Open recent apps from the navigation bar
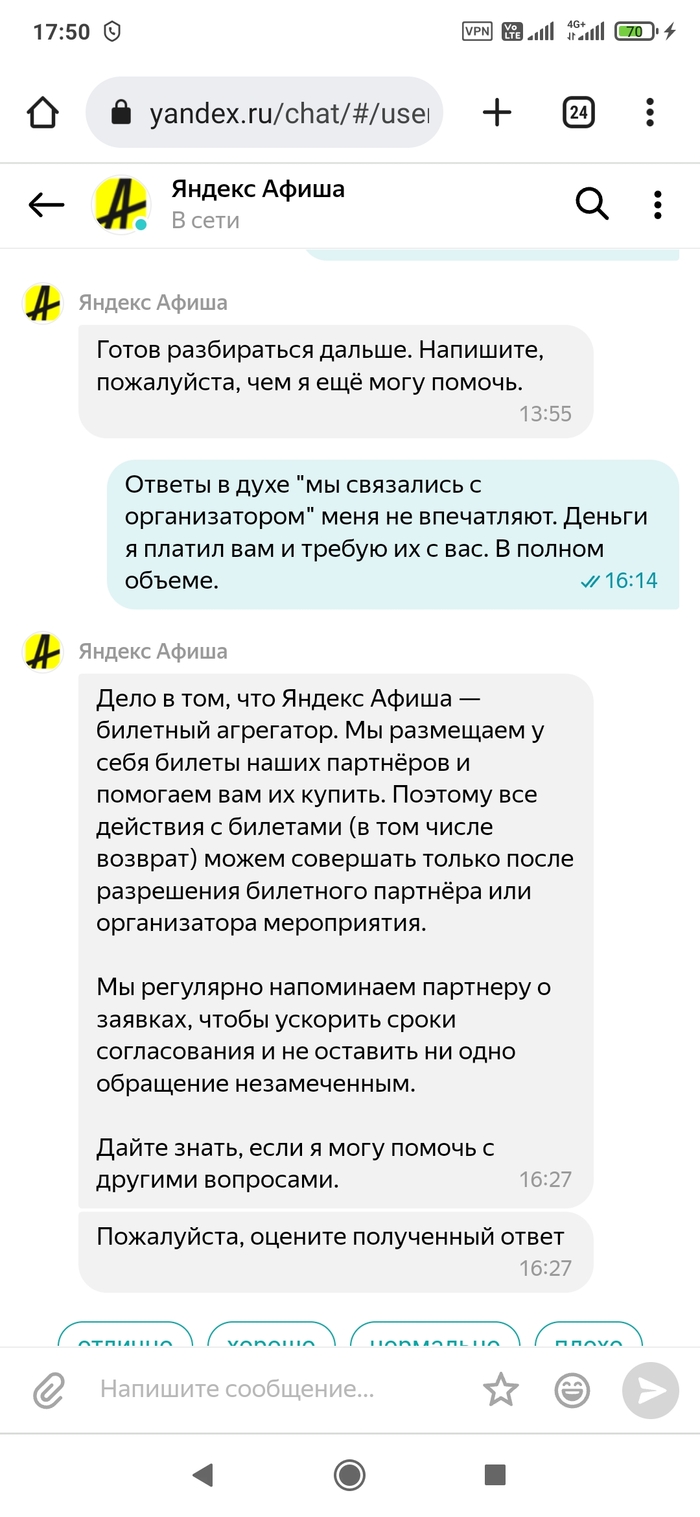 point(495,1475)
